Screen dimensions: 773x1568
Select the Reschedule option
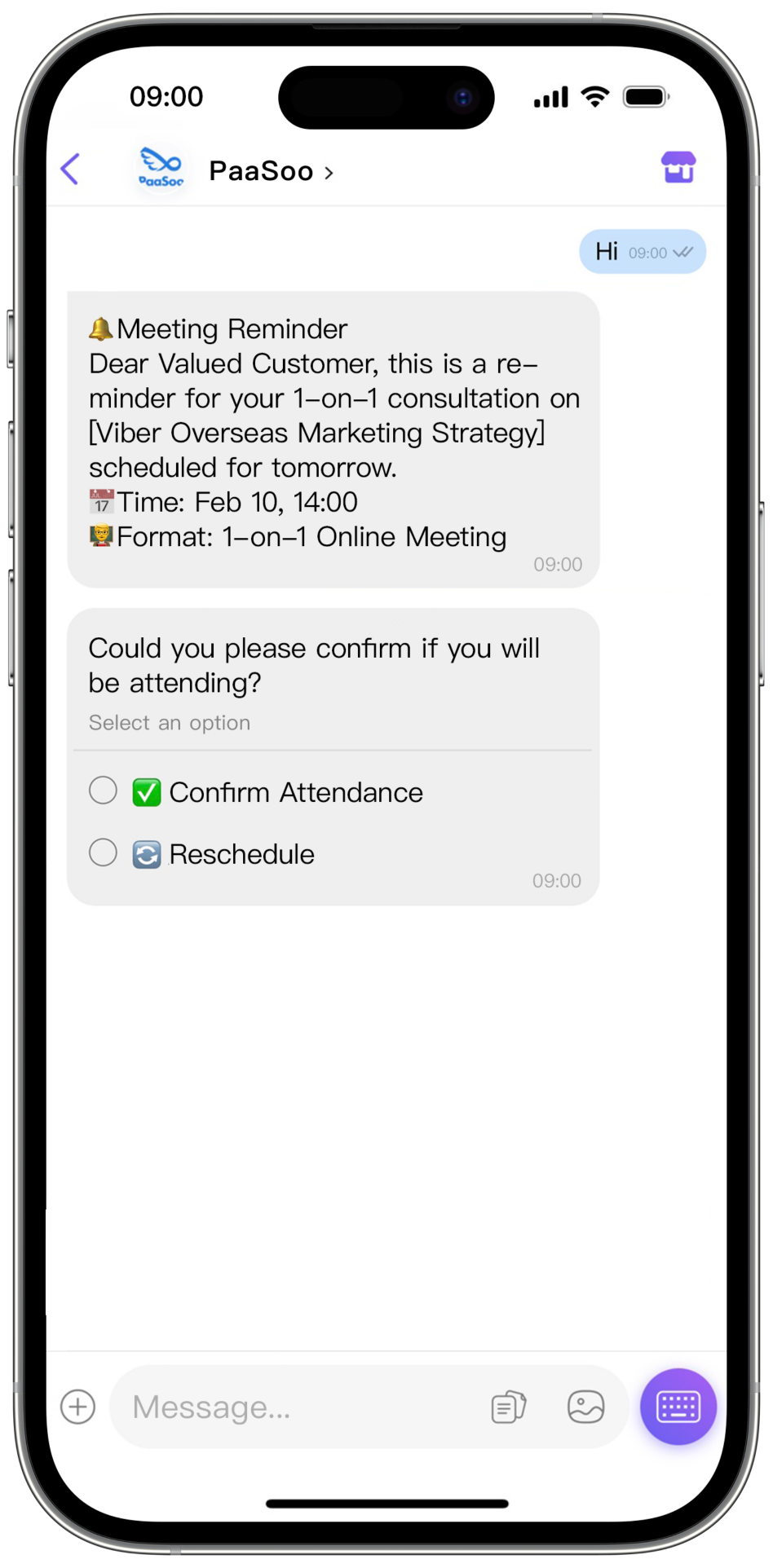click(x=104, y=852)
